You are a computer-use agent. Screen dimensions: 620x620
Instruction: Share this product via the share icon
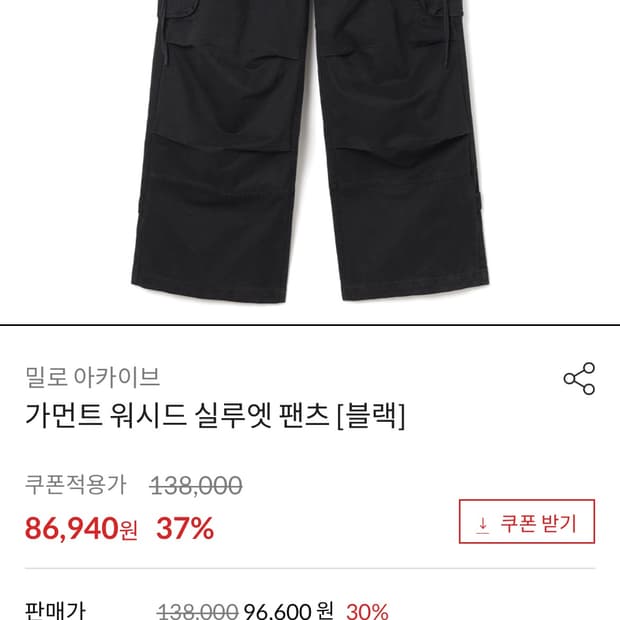pyautogui.click(x=579, y=379)
